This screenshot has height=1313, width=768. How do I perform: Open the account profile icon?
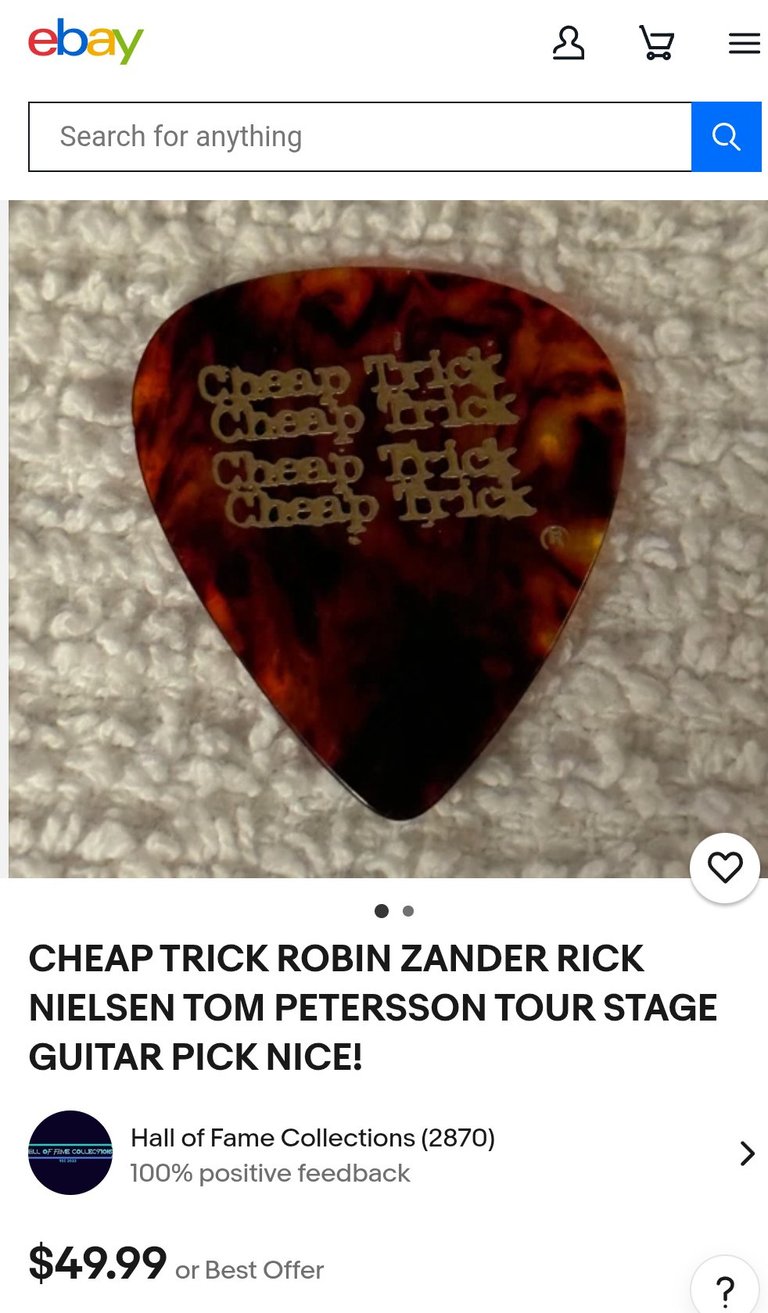click(568, 43)
